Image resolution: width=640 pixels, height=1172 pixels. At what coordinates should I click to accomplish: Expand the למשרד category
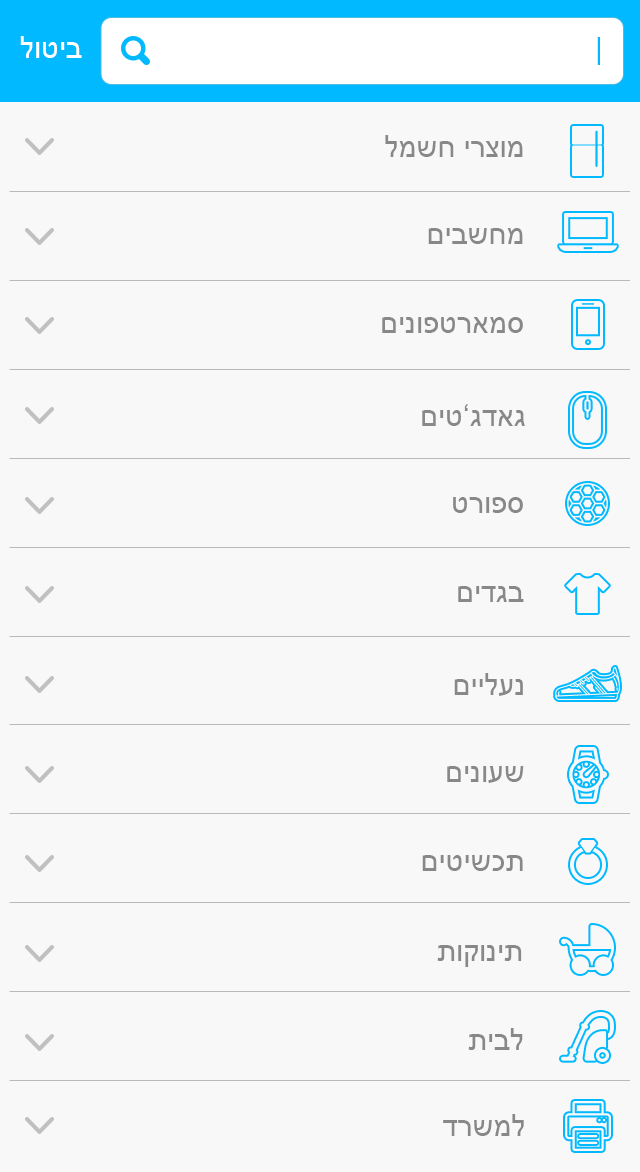[39, 1126]
